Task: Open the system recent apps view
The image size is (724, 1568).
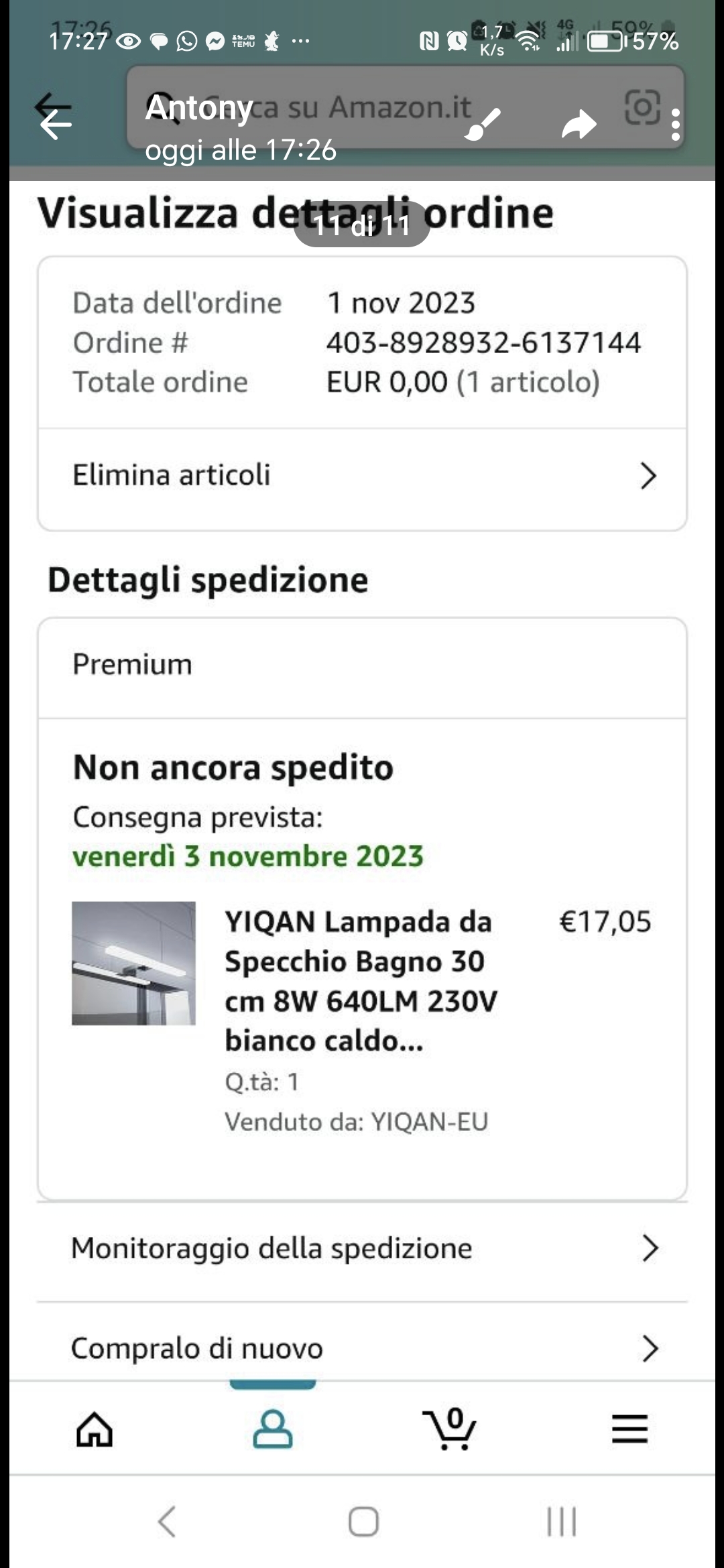Action: (x=561, y=1521)
